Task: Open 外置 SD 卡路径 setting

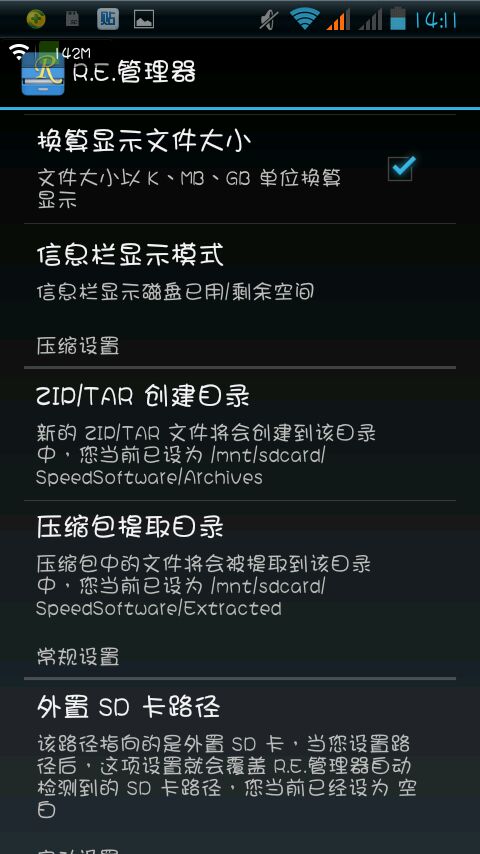Action: pyautogui.click(x=240, y=754)
